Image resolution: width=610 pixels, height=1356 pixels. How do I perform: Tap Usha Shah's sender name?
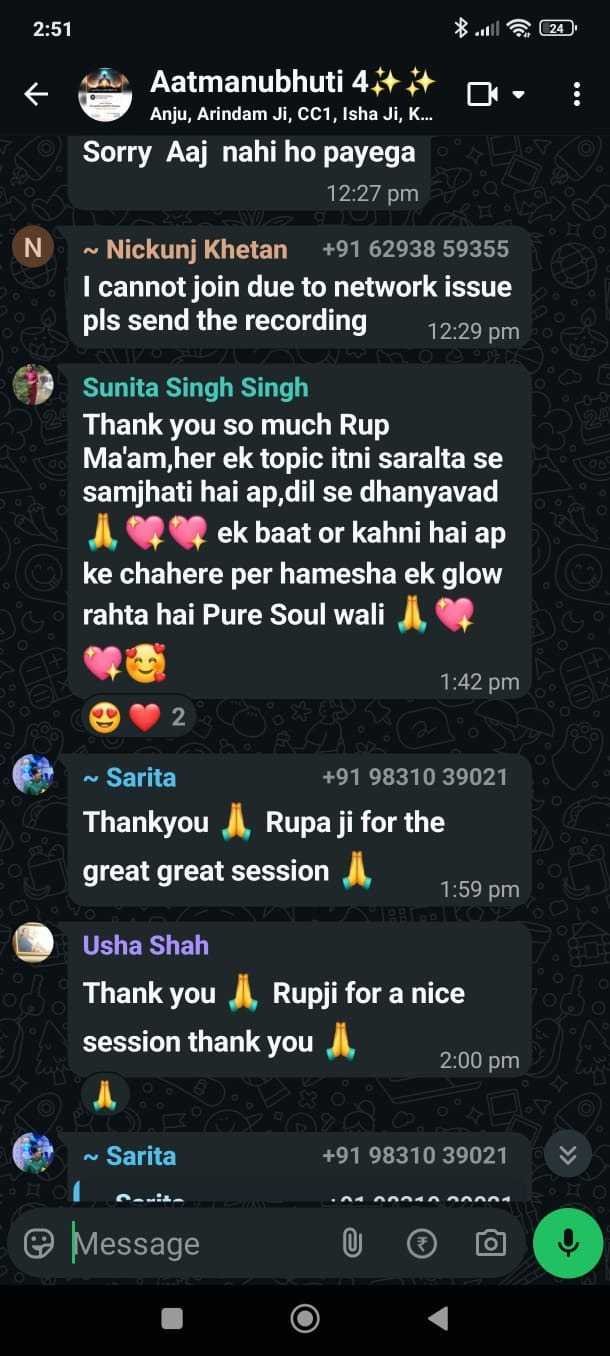click(x=146, y=945)
